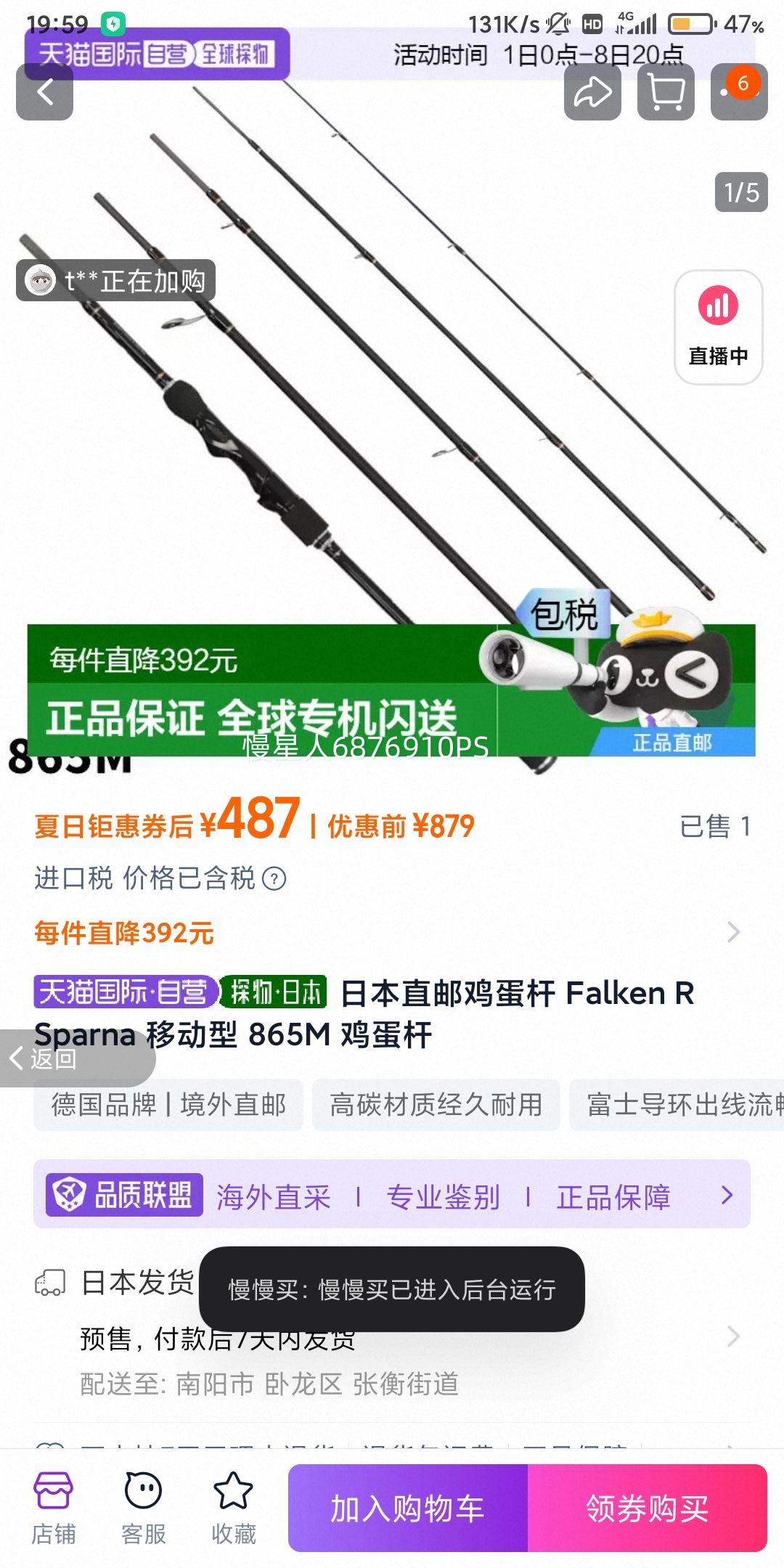Tap 加入购物车 to add to cart

(x=409, y=1511)
